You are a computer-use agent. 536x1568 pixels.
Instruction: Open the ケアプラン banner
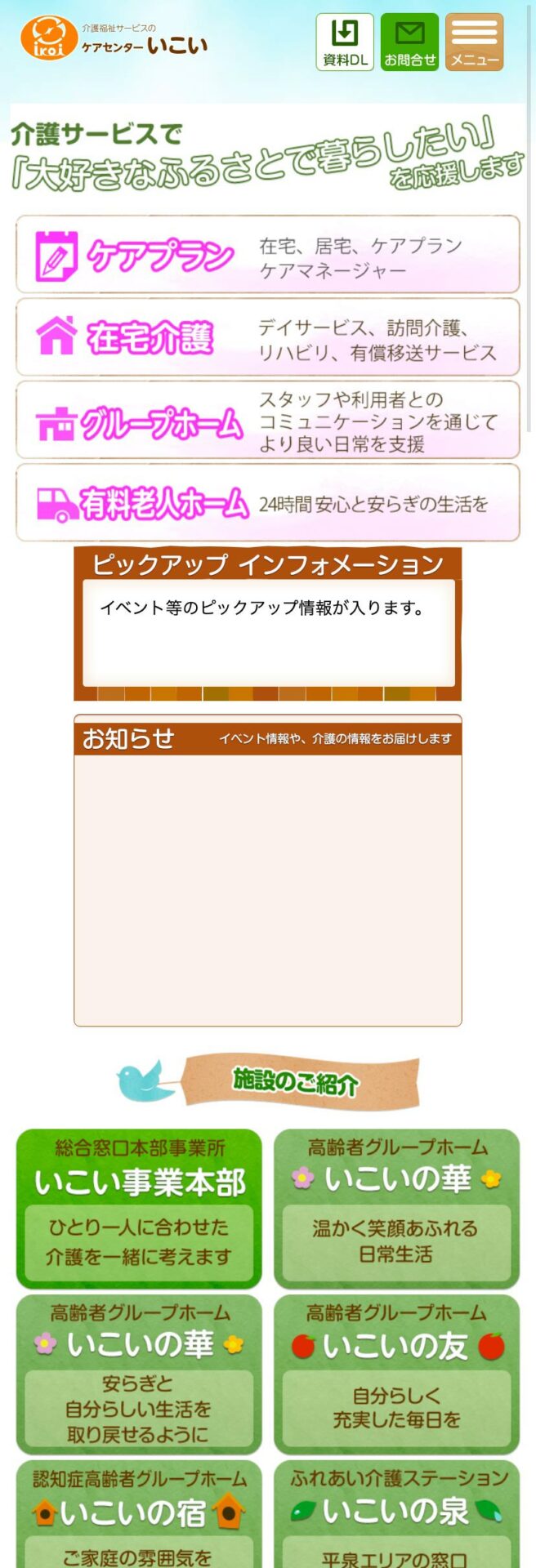click(268, 255)
